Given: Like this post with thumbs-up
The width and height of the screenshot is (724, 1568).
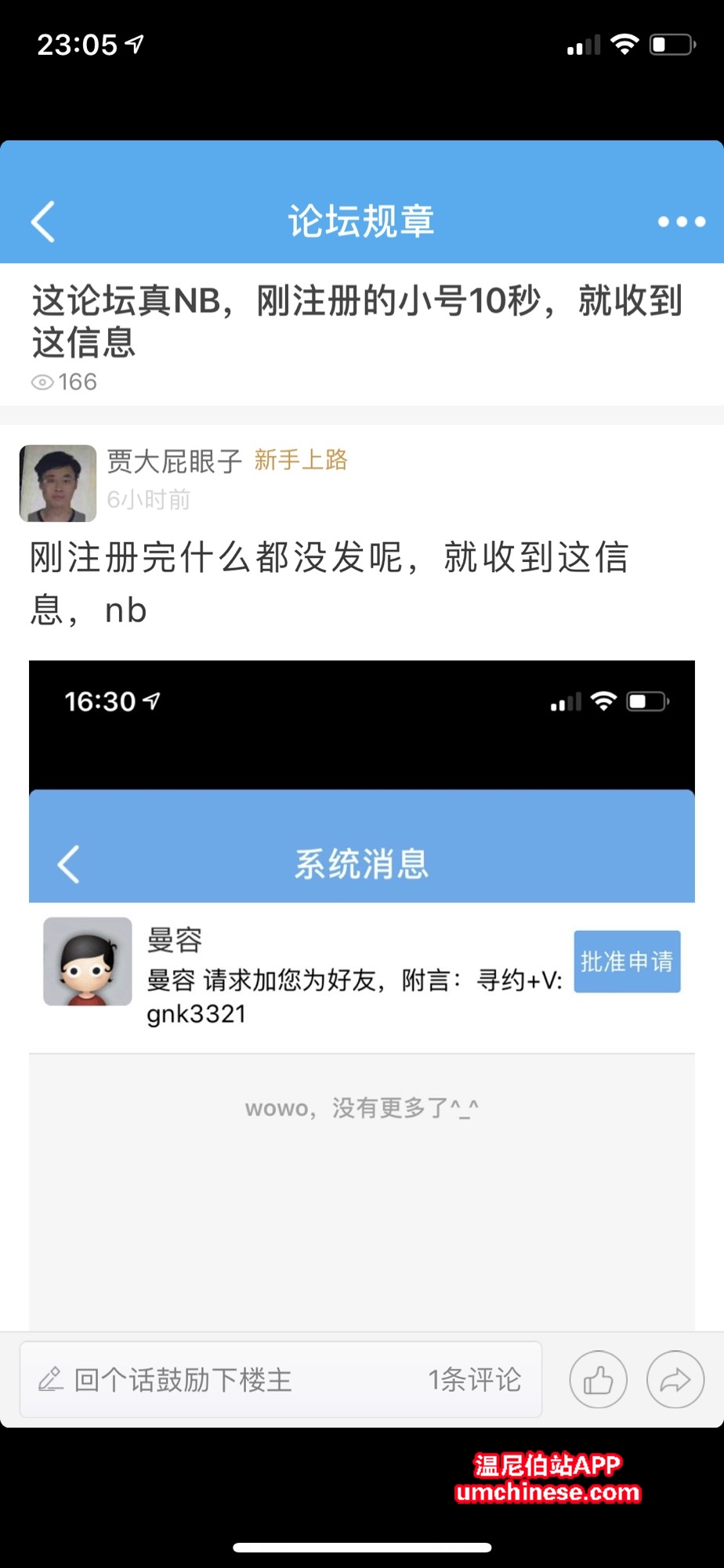Looking at the screenshot, I should (x=598, y=1379).
